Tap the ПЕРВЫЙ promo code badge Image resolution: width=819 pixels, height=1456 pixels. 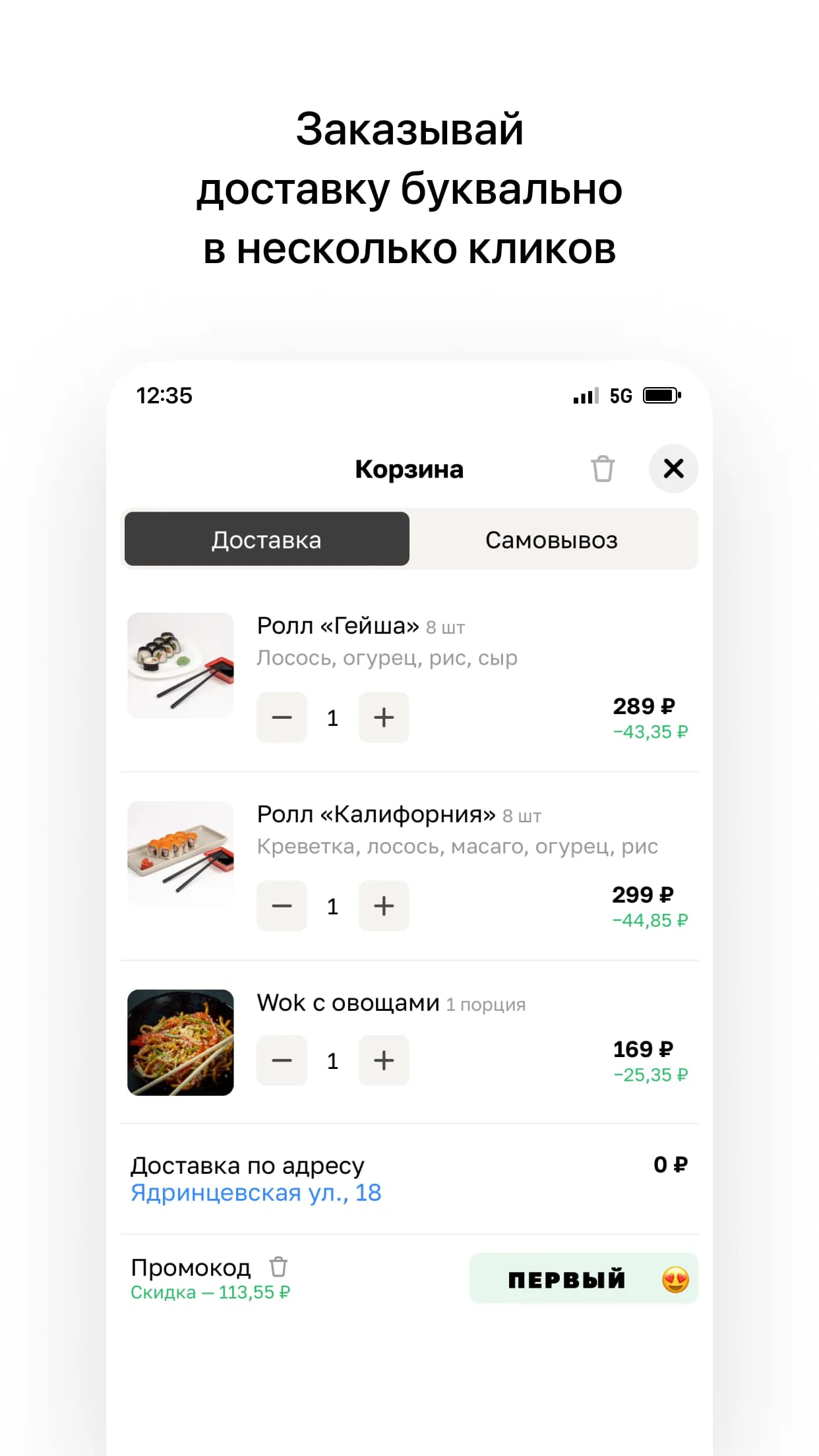566,1278
